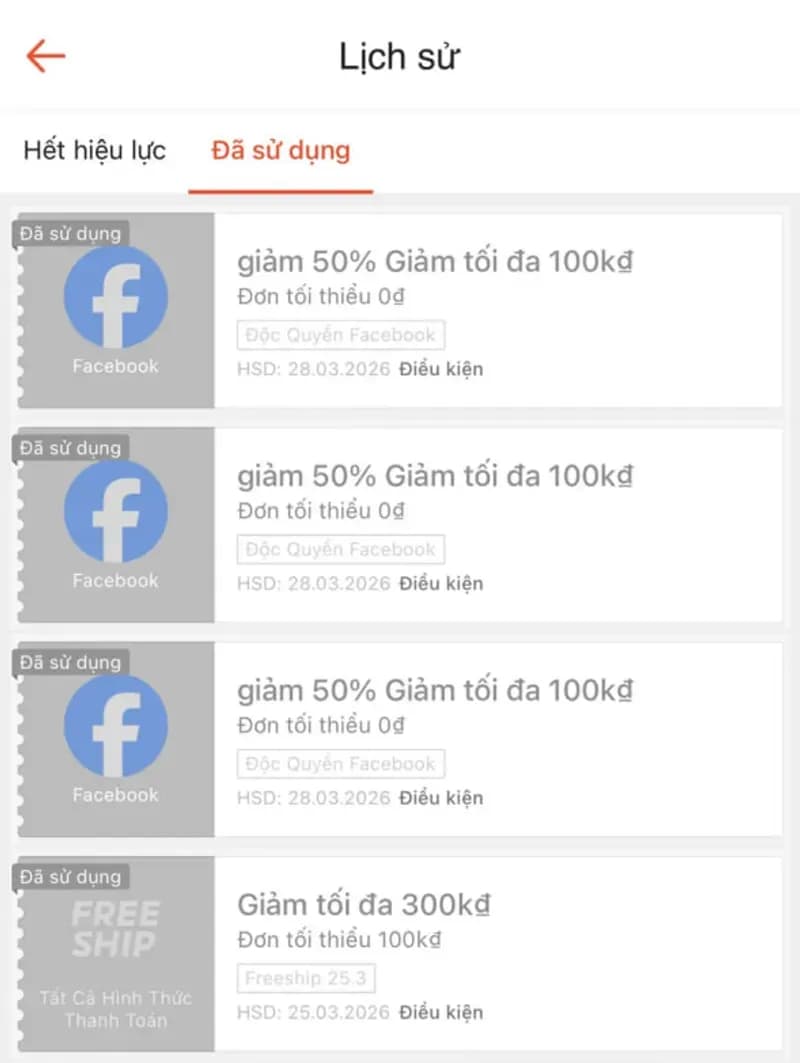View Điều kiện of the Freeship 25.3 voucher
Image resolution: width=800 pixels, height=1063 pixels.
tap(441, 1012)
